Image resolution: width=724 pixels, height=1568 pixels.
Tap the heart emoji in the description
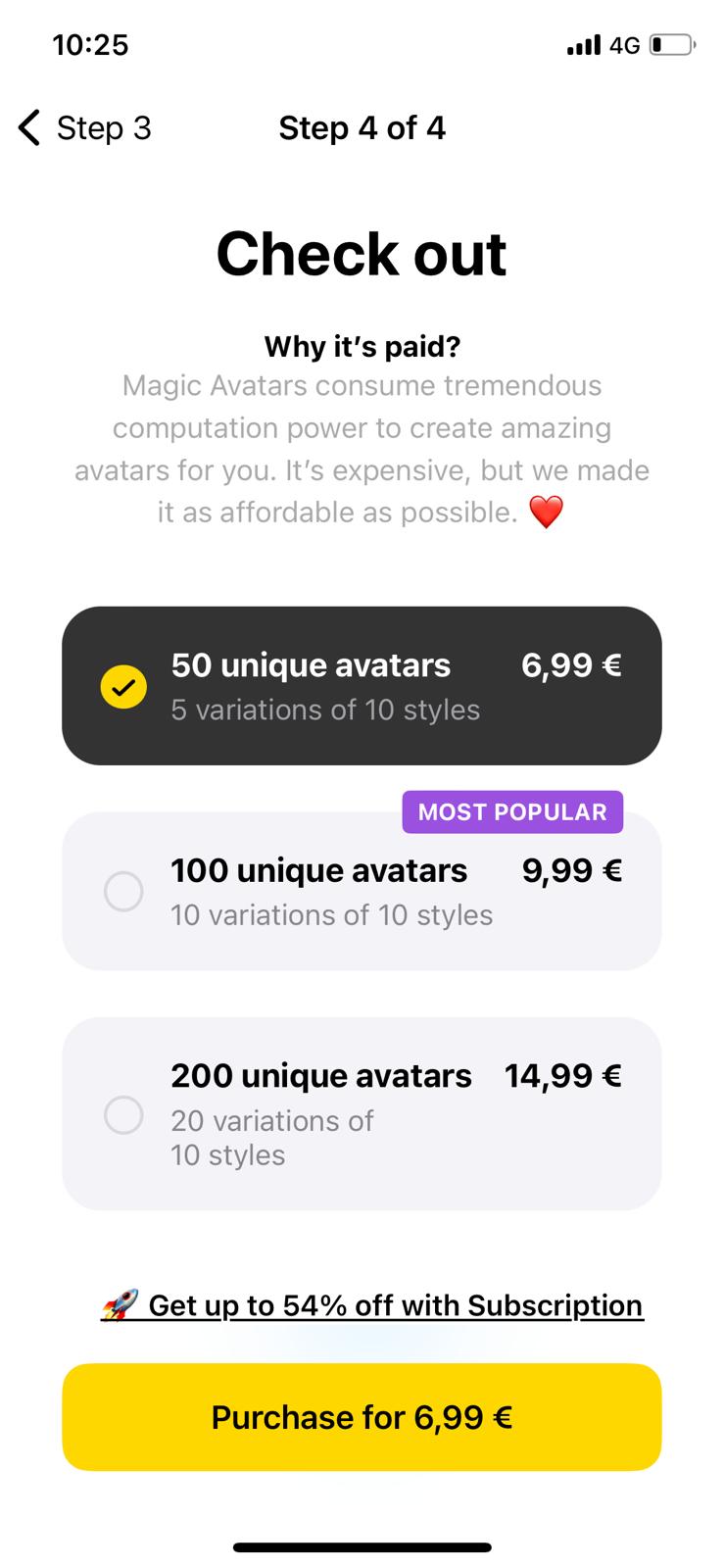pos(549,511)
